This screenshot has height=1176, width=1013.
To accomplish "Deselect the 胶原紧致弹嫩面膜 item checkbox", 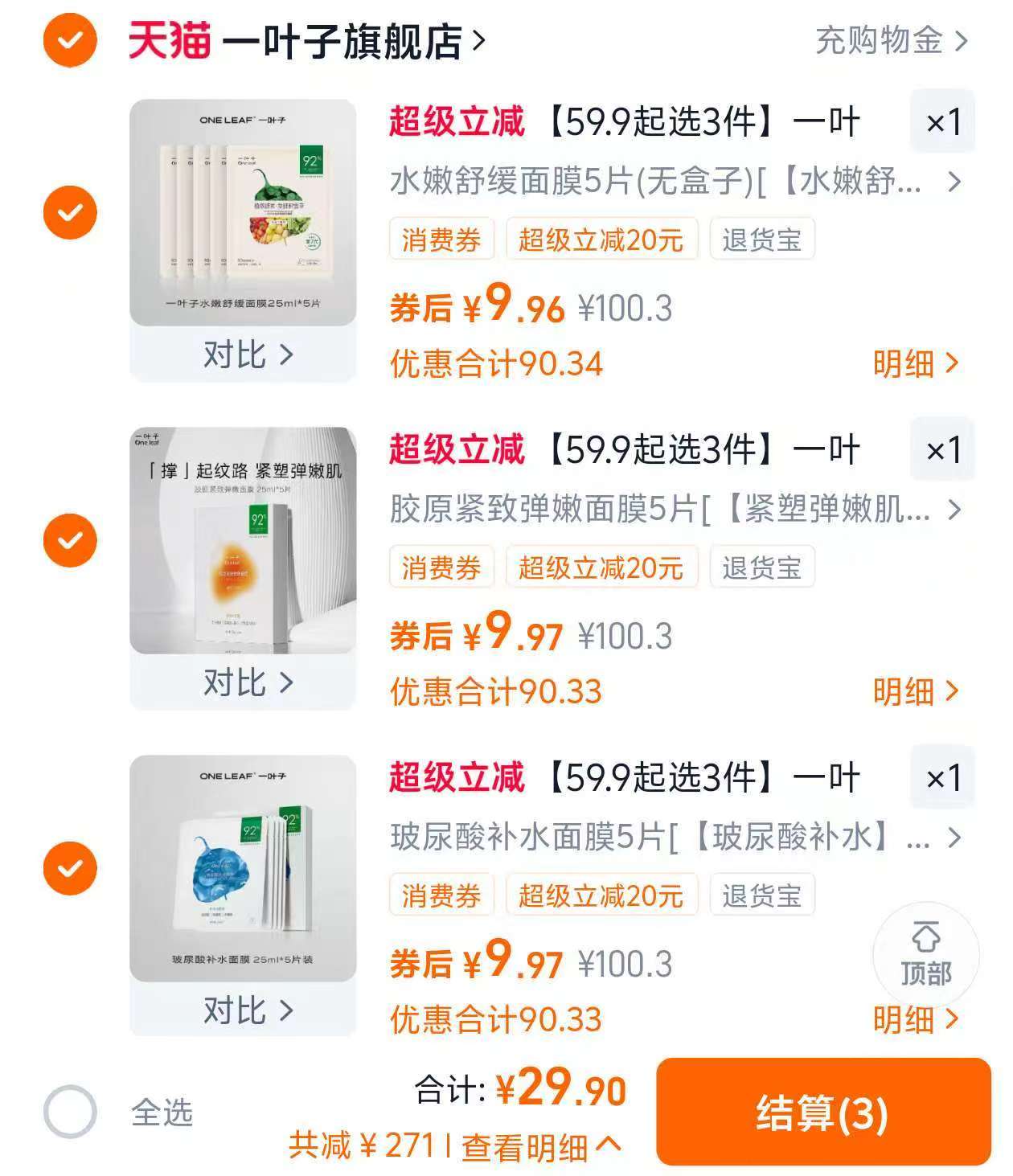I will 71,539.
